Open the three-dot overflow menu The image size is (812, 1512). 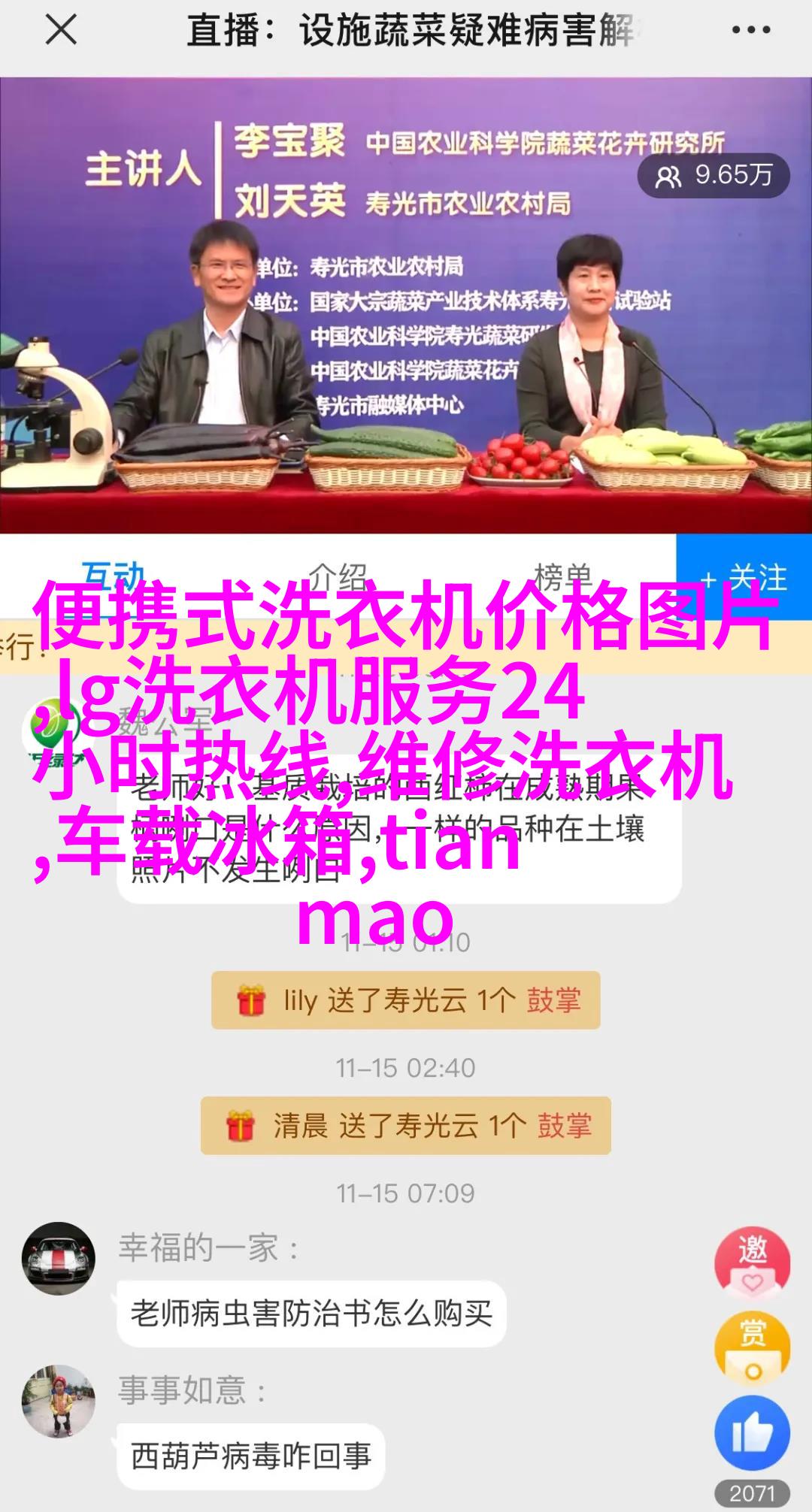click(x=750, y=32)
